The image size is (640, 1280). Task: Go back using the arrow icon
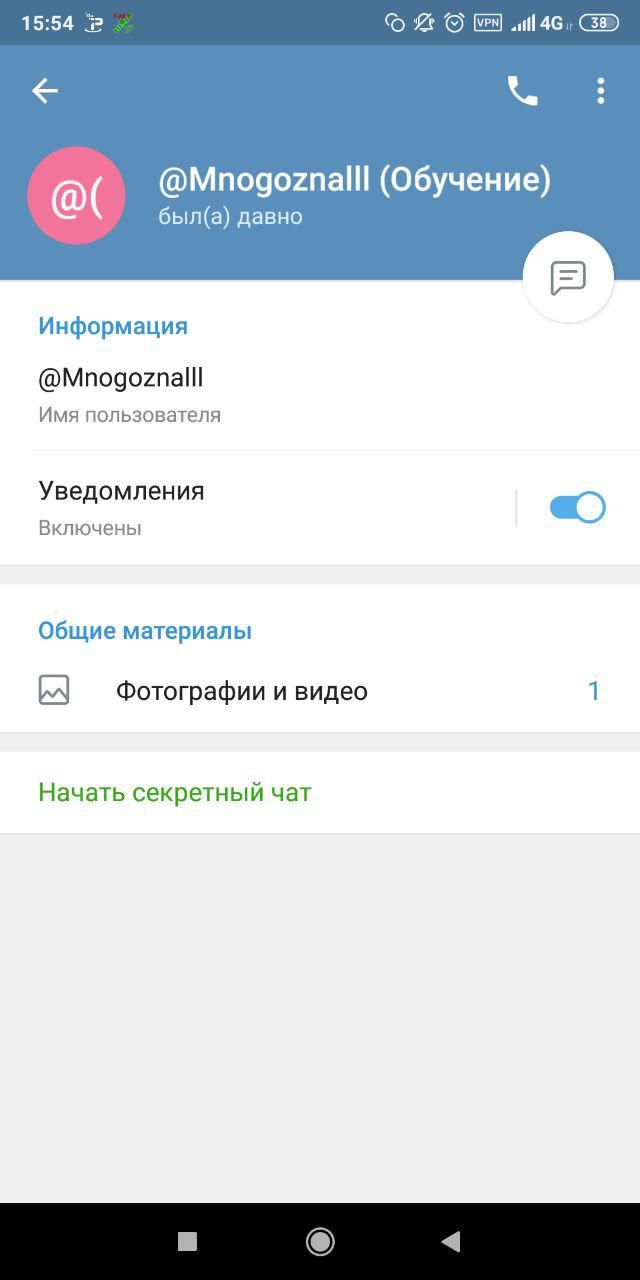(45, 91)
